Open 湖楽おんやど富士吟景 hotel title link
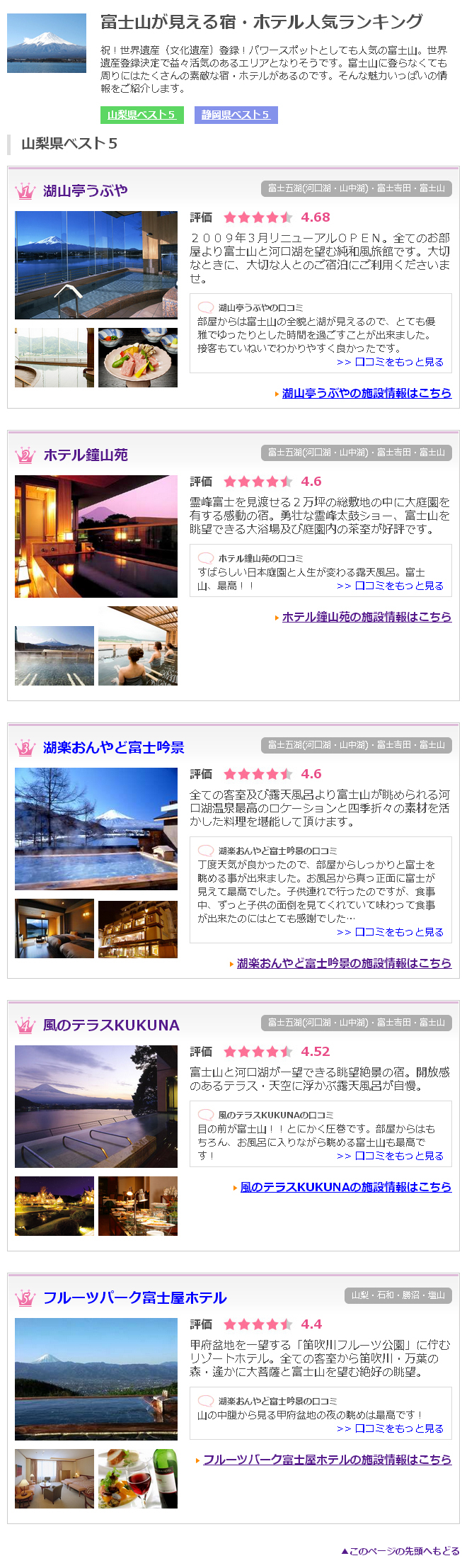The width and height of the screenshot is (462, 1568). [x=114, y=747]
